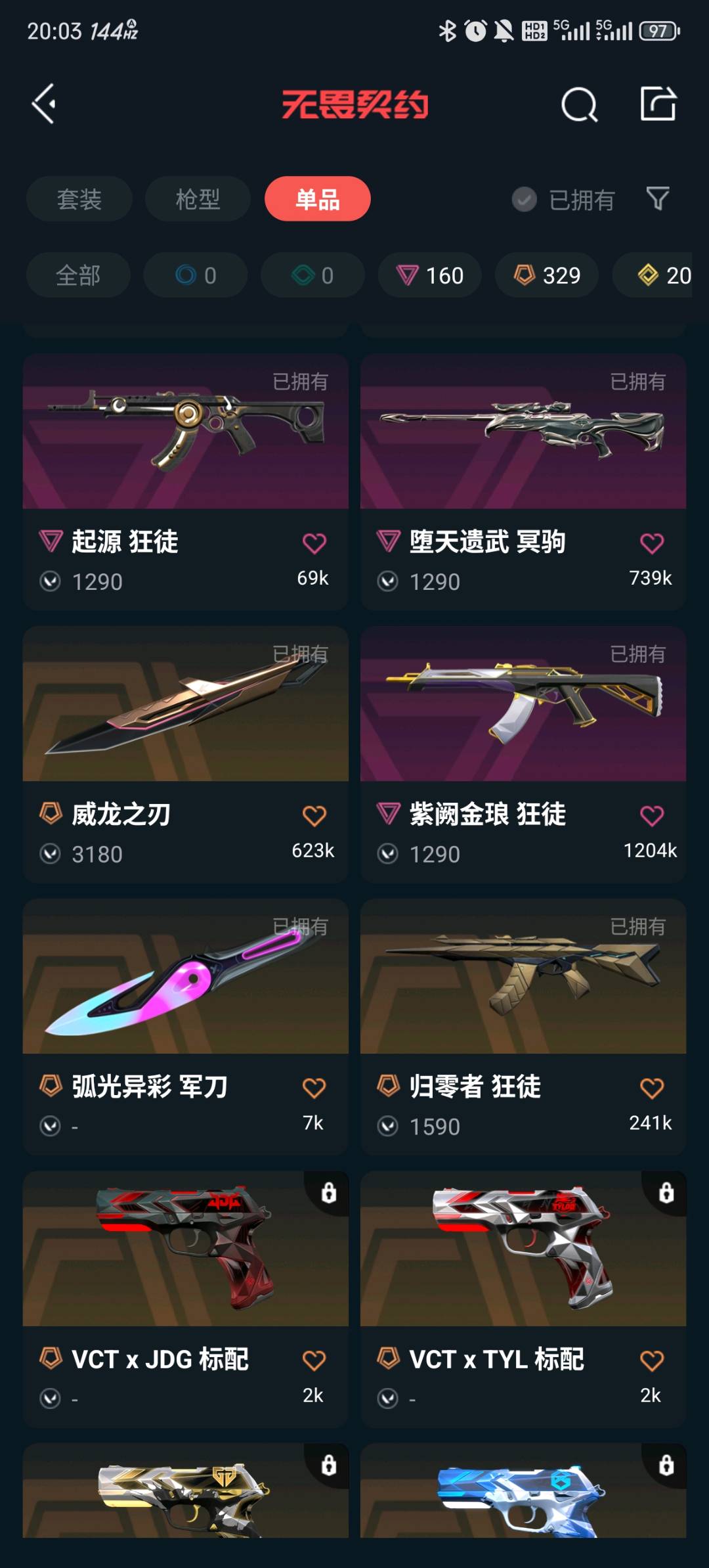Screen dimensions: 709x1568
Task: Go back using the top-left arrow
Action: [x=44, y=104]
